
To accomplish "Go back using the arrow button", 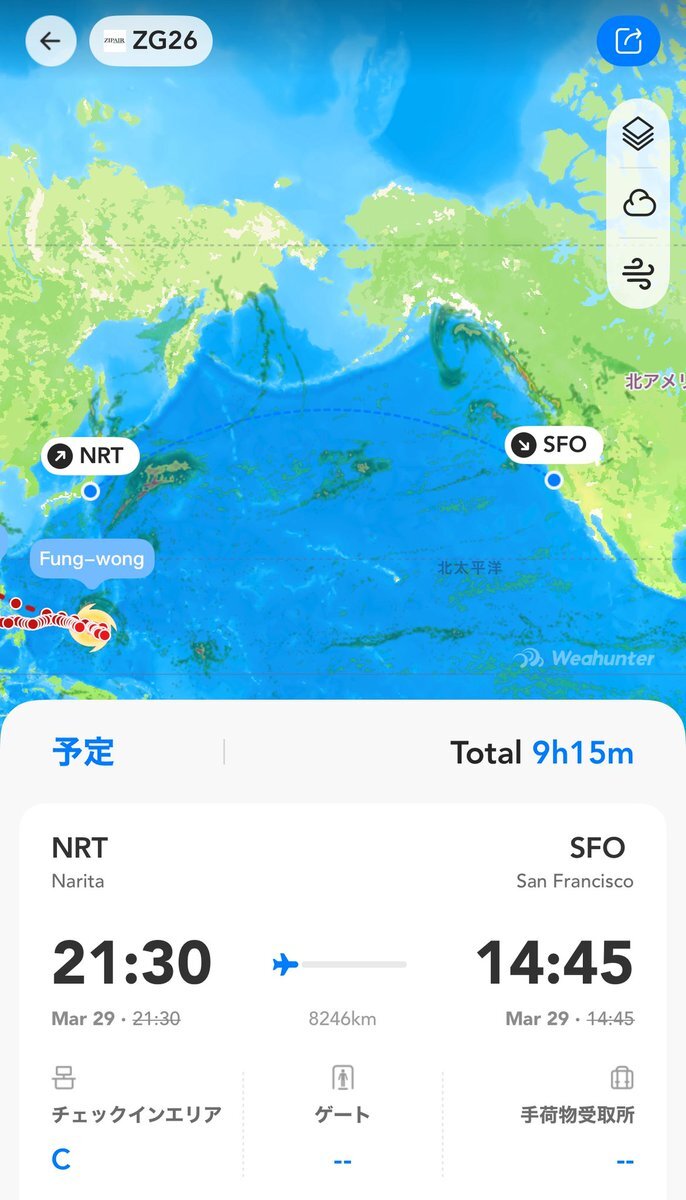I will click(x=51, y=41).
